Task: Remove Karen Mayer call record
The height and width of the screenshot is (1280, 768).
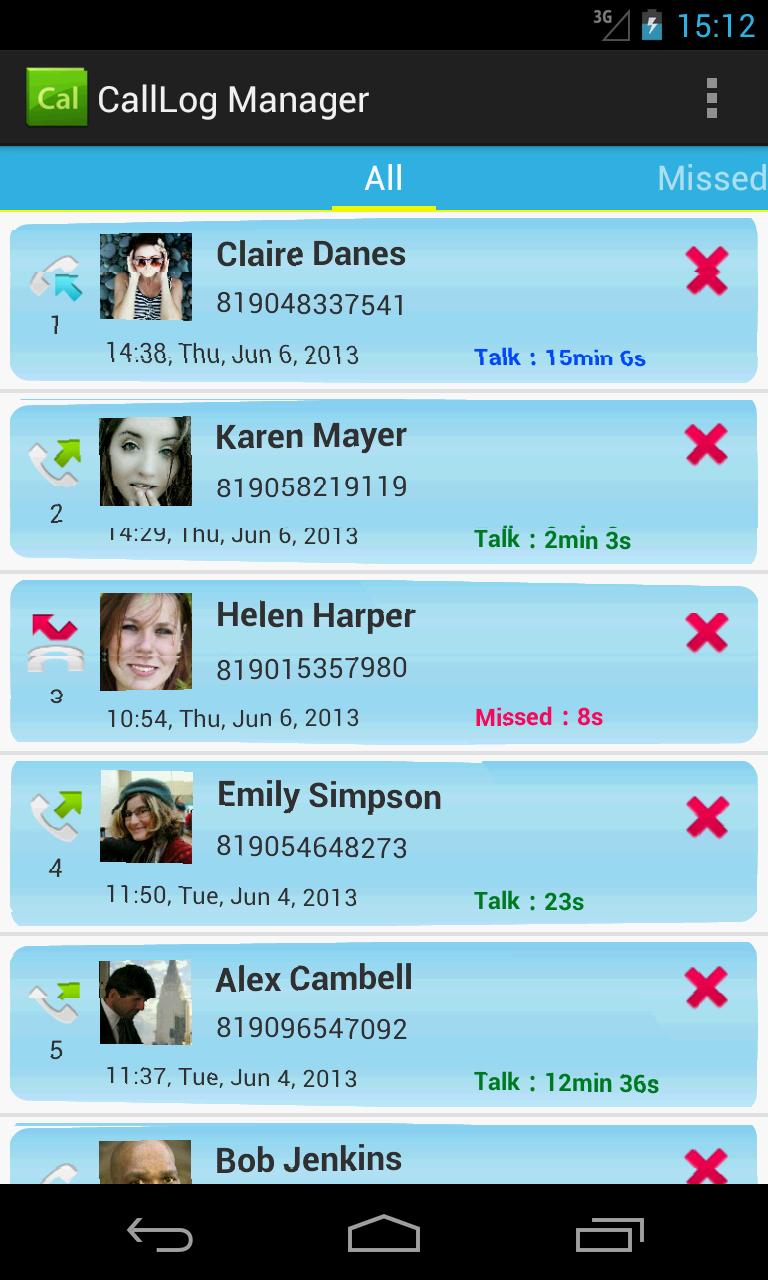Action: click(x=706, y=444)
